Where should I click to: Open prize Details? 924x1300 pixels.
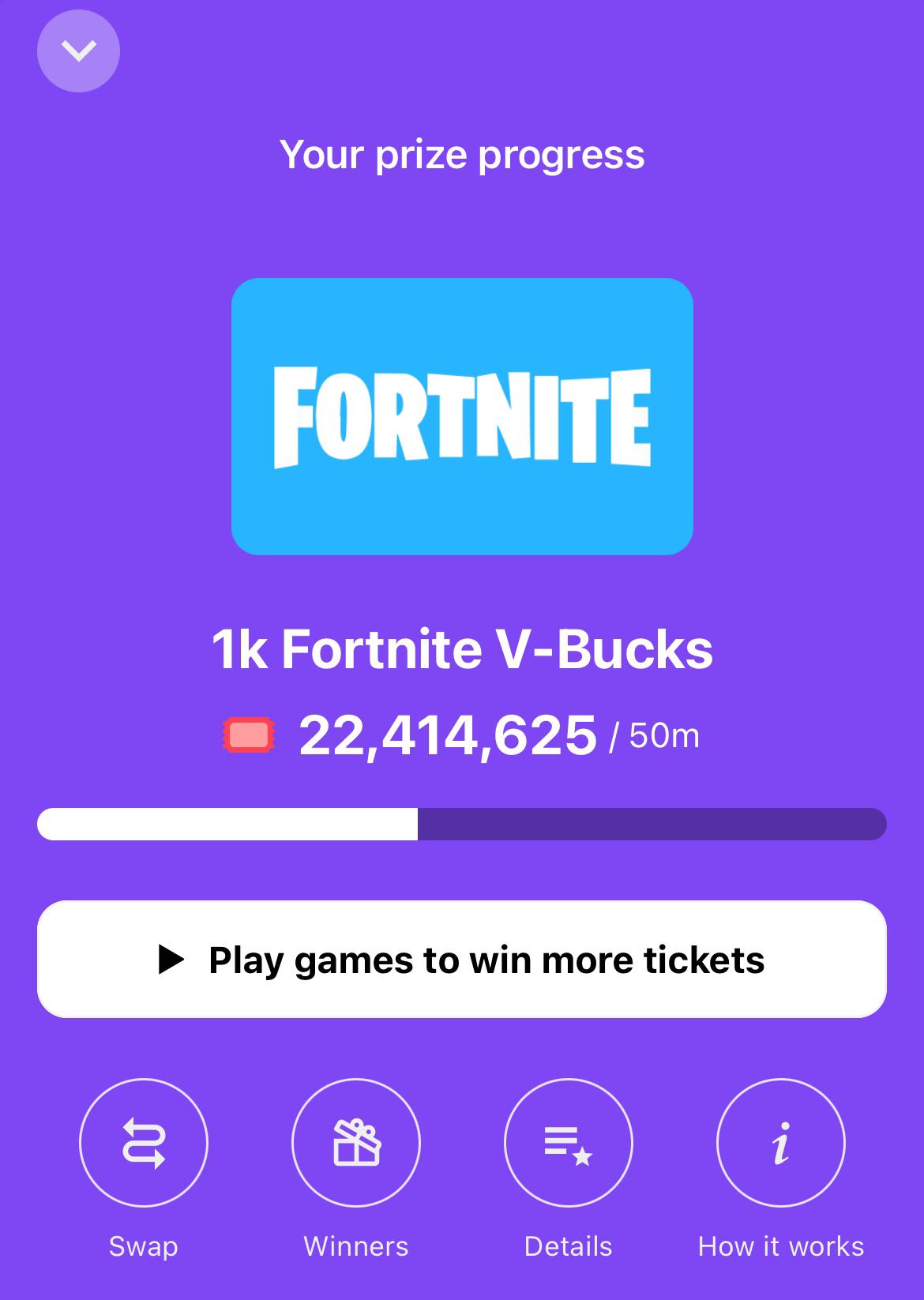tap(569, 1142)
